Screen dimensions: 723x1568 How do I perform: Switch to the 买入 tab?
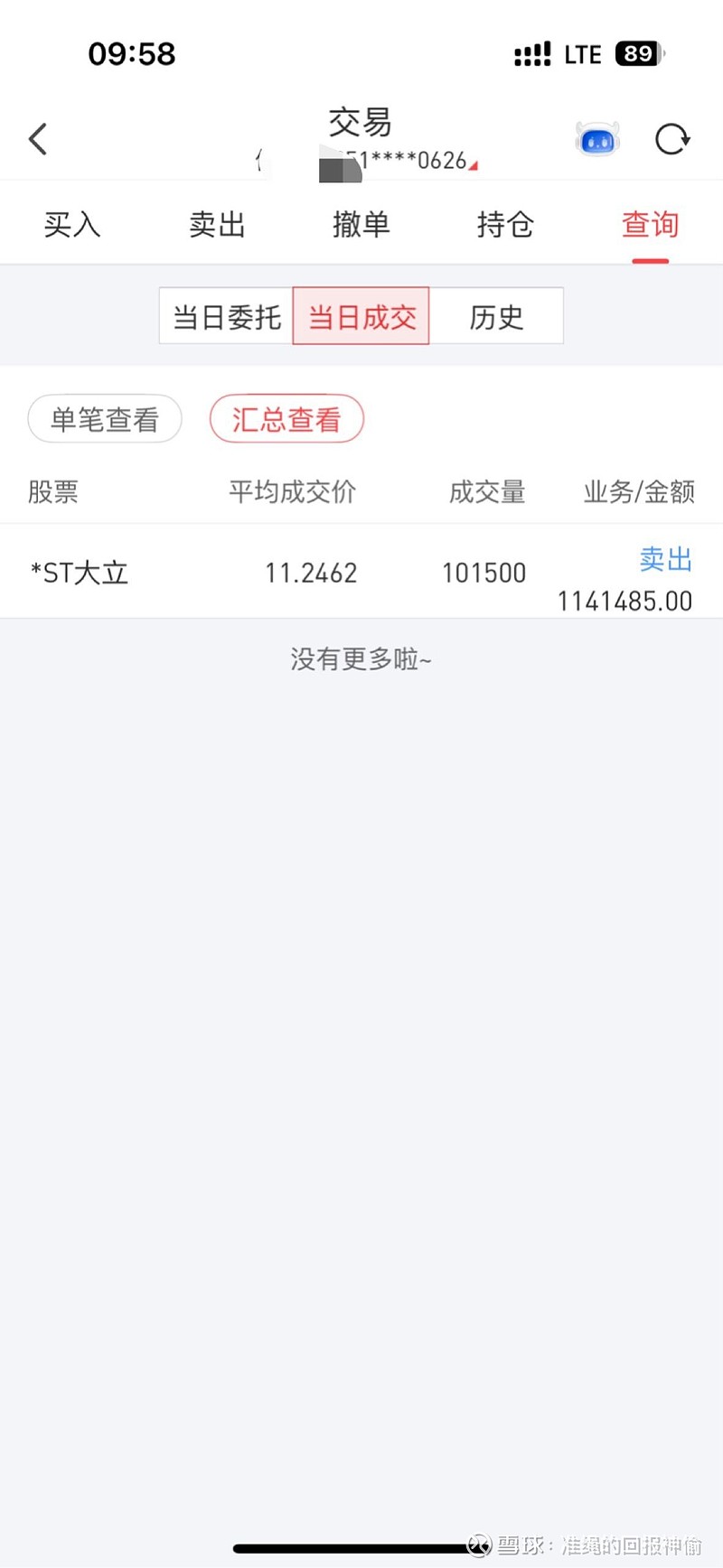72,225
